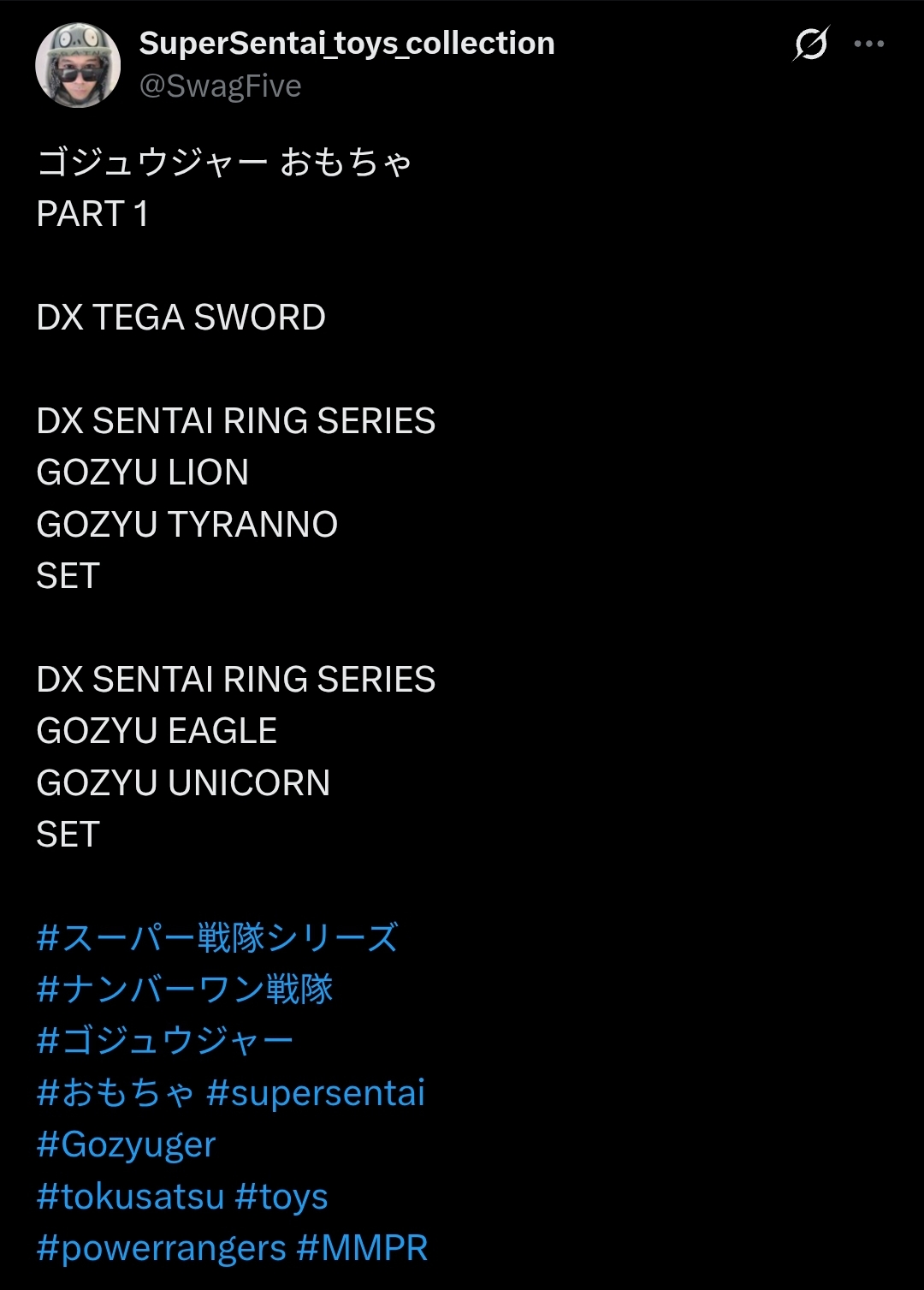Open the post overflow menu

[869, 44]
